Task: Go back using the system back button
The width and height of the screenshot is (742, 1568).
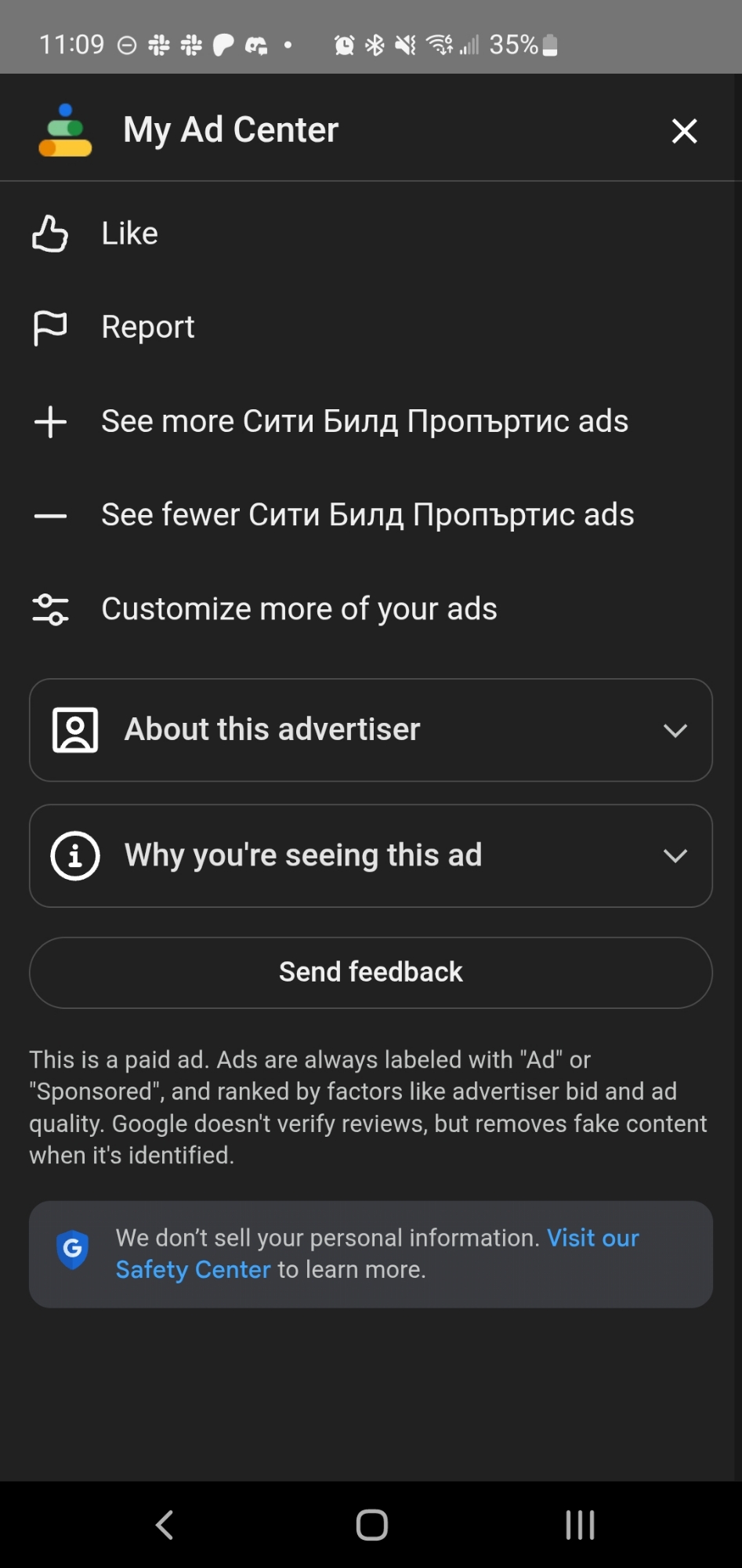Action: pos(165,1525)
